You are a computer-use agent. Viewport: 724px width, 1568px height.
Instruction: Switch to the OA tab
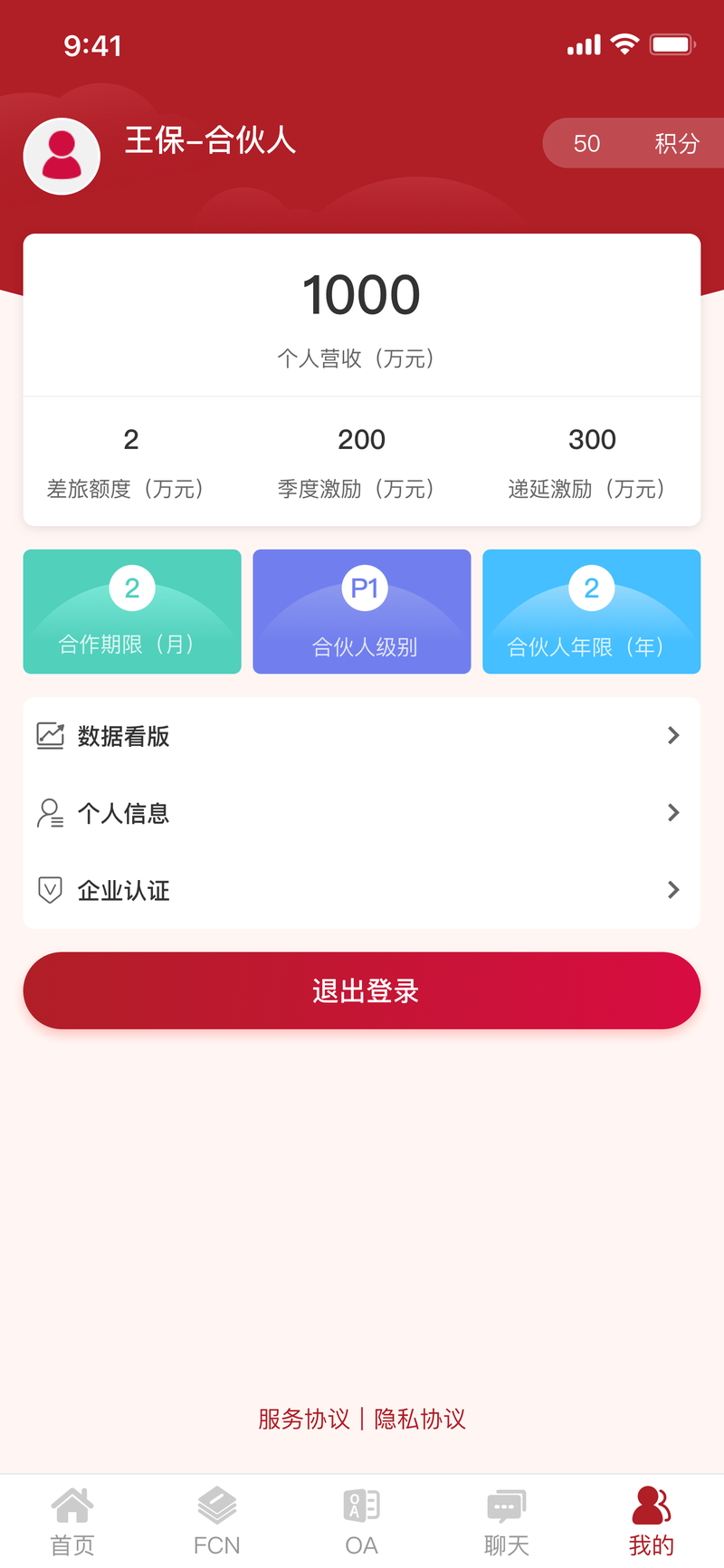(x=362, y=1522)
